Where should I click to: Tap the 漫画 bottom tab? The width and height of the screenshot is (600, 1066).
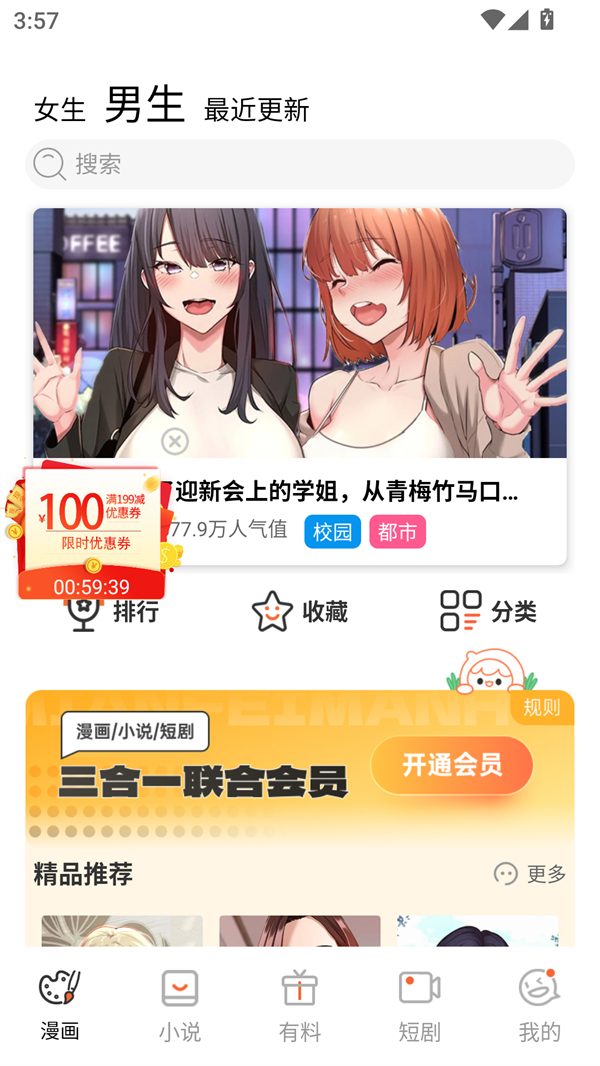pyautogui.click(x=60, y=1005)
